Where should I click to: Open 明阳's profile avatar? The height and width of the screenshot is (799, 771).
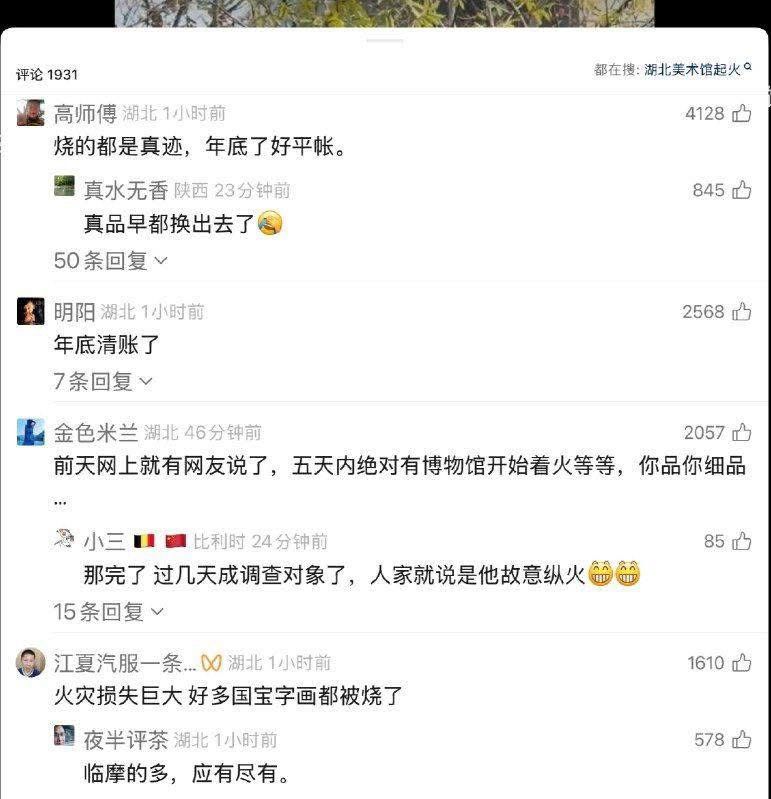[x=30, y=311]
